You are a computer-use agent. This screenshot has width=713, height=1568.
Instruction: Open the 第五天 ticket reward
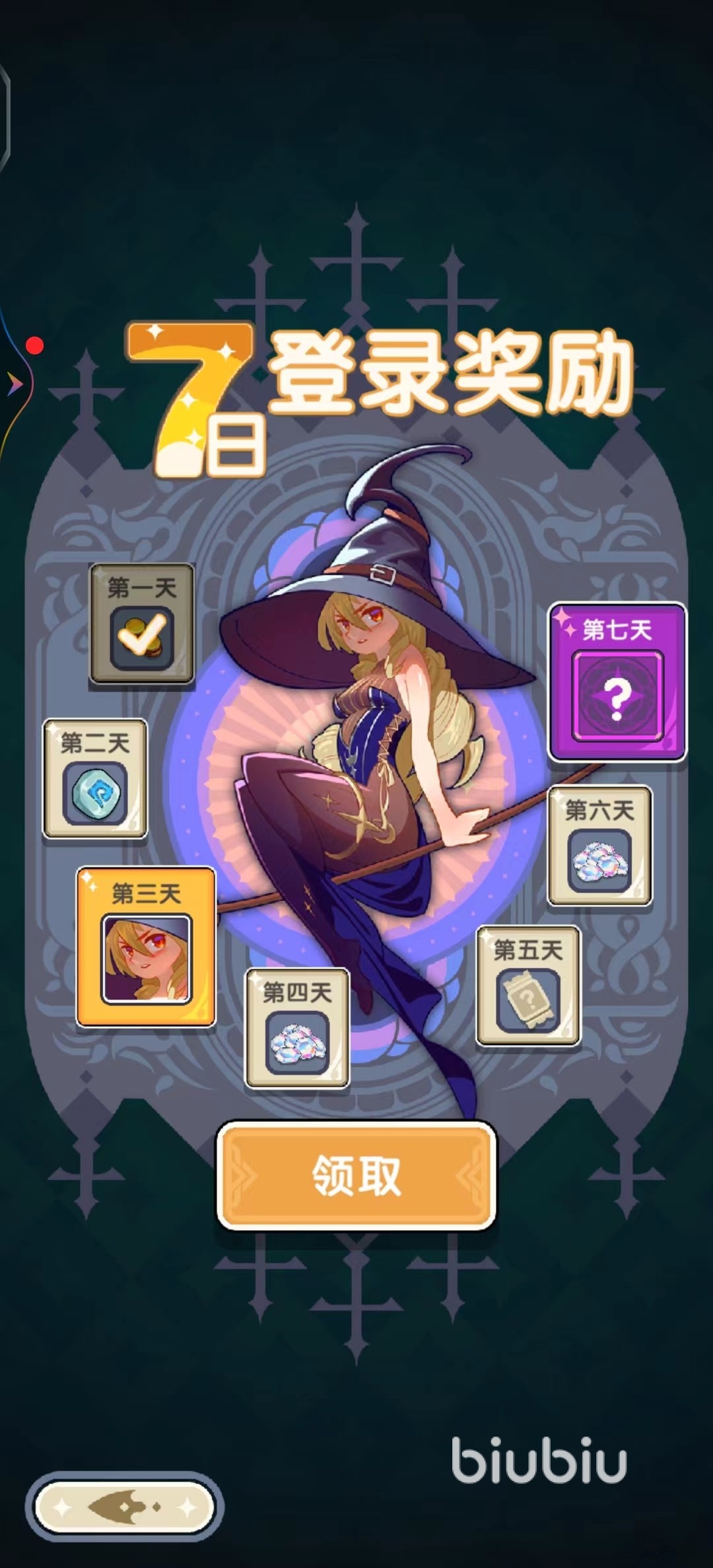click(528, 986)
